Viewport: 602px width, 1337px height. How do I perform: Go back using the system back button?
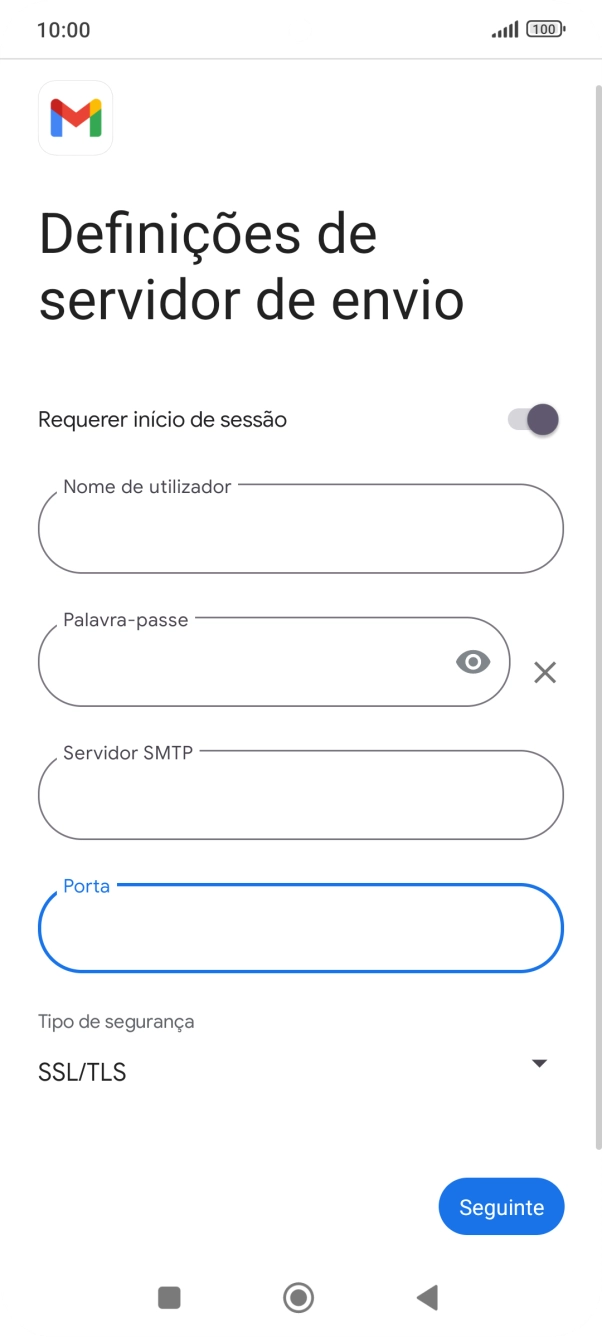[427, 1298]
